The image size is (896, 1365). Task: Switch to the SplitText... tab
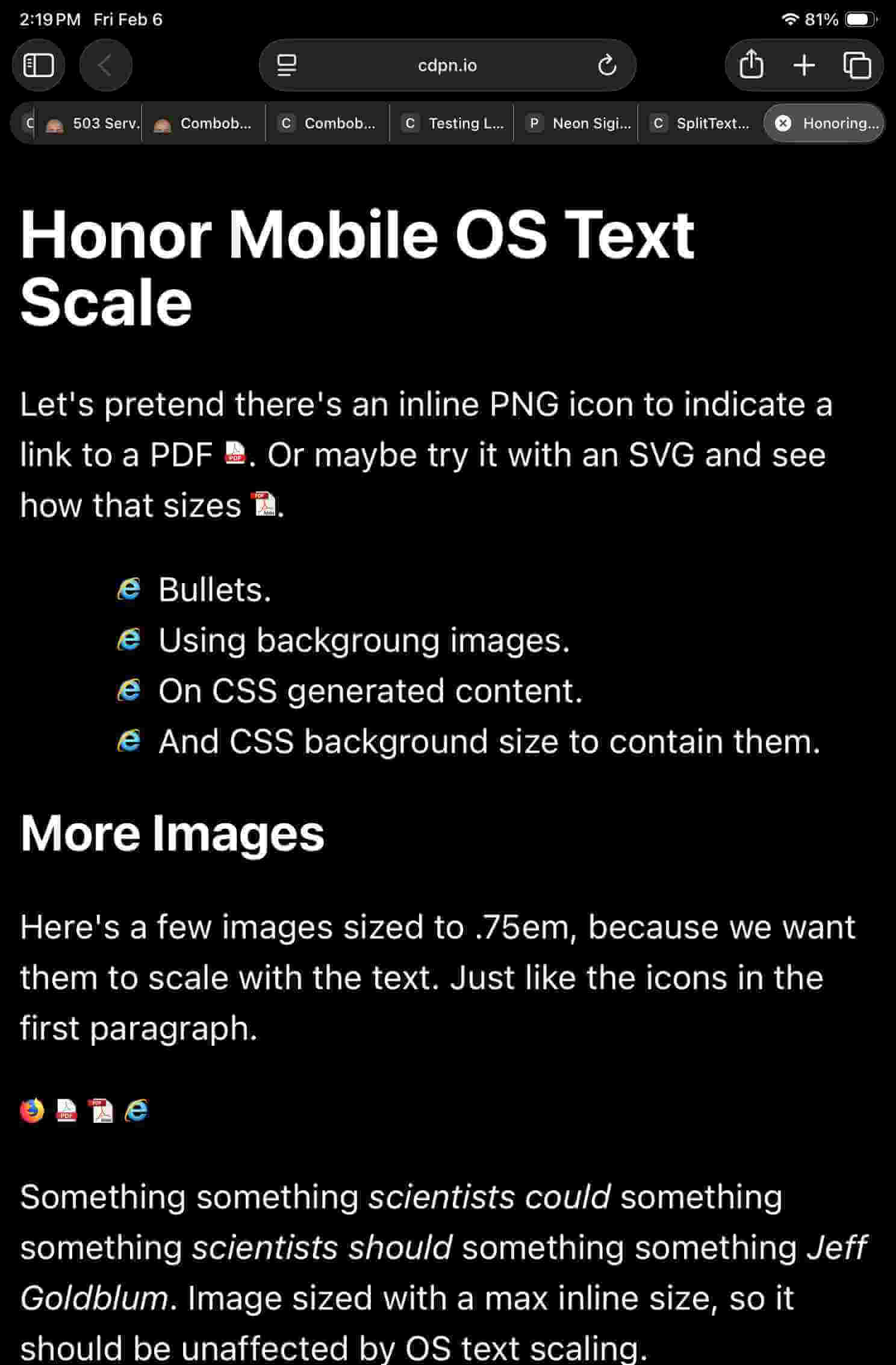click(701, 123)
